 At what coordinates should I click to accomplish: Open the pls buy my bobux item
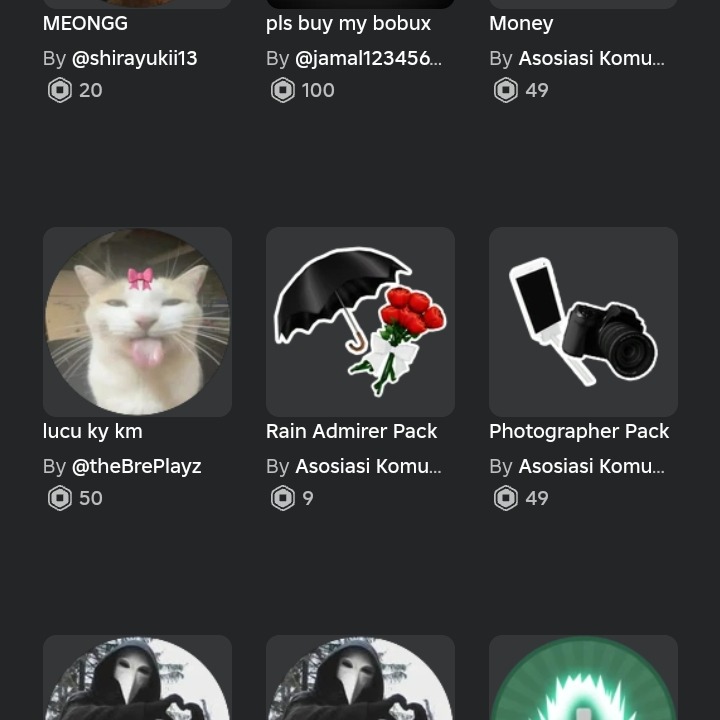(348, 23)
